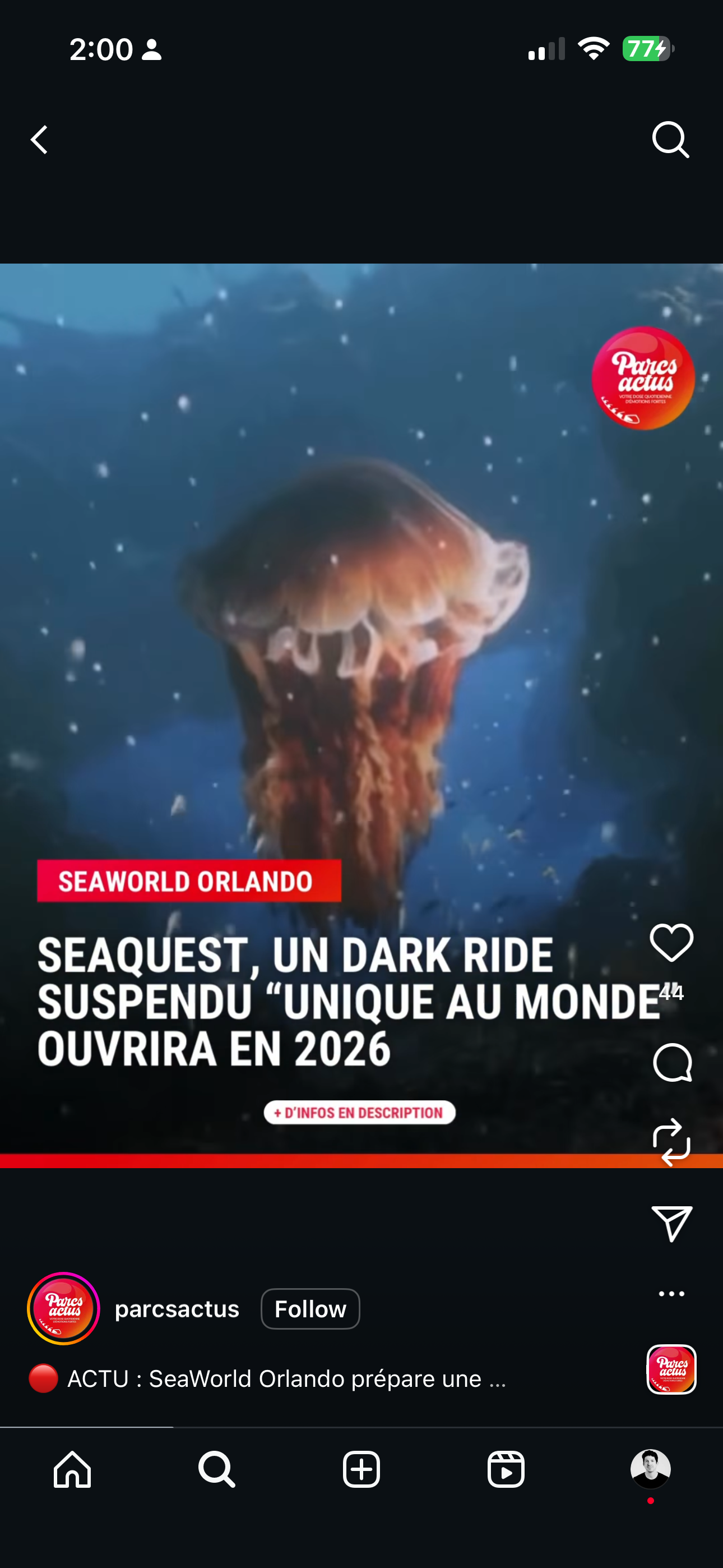Follow the parcsactus account
This screenshot has width=723, height=1568.
(310, 1309)
